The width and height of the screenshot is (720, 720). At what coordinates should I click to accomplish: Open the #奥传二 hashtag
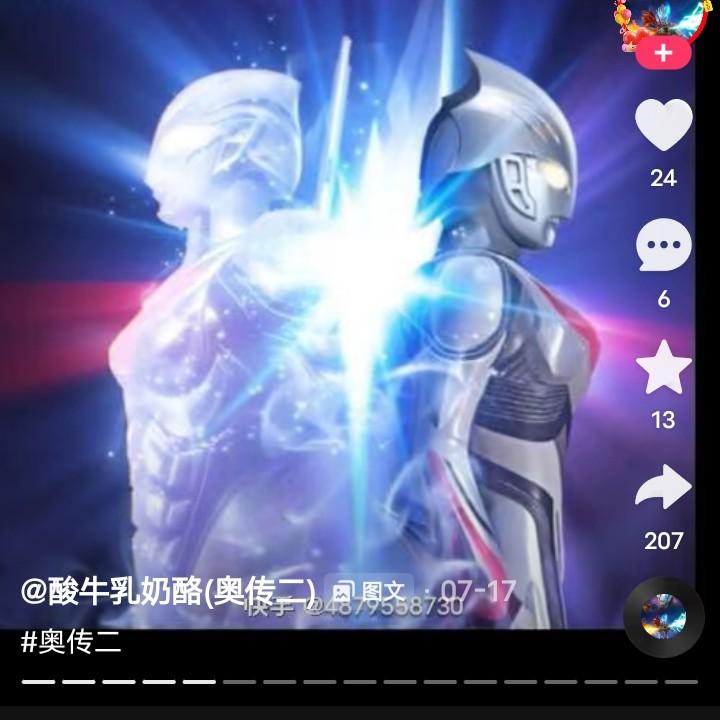[71, 641]
